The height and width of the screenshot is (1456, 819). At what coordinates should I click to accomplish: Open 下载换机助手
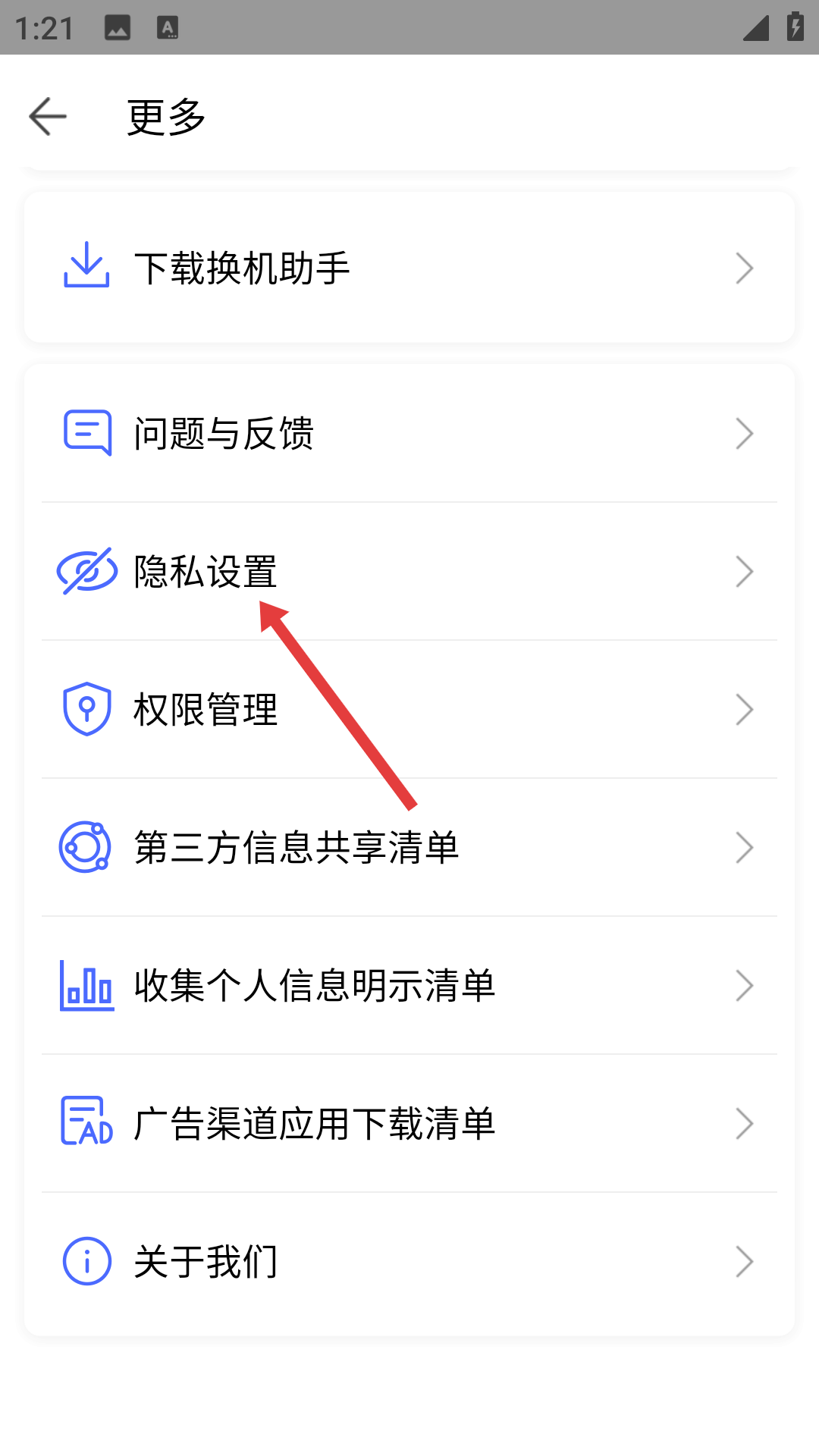(x=409, y=268)
